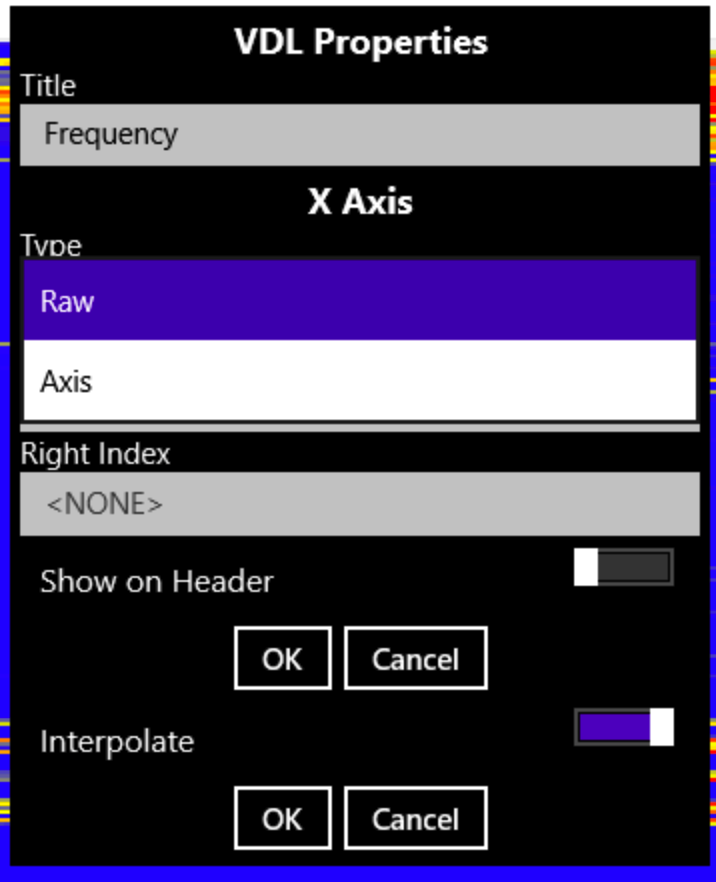Turn off the Interpolate switch
Screen dimensions: 716x882
(x=623, y=727)
